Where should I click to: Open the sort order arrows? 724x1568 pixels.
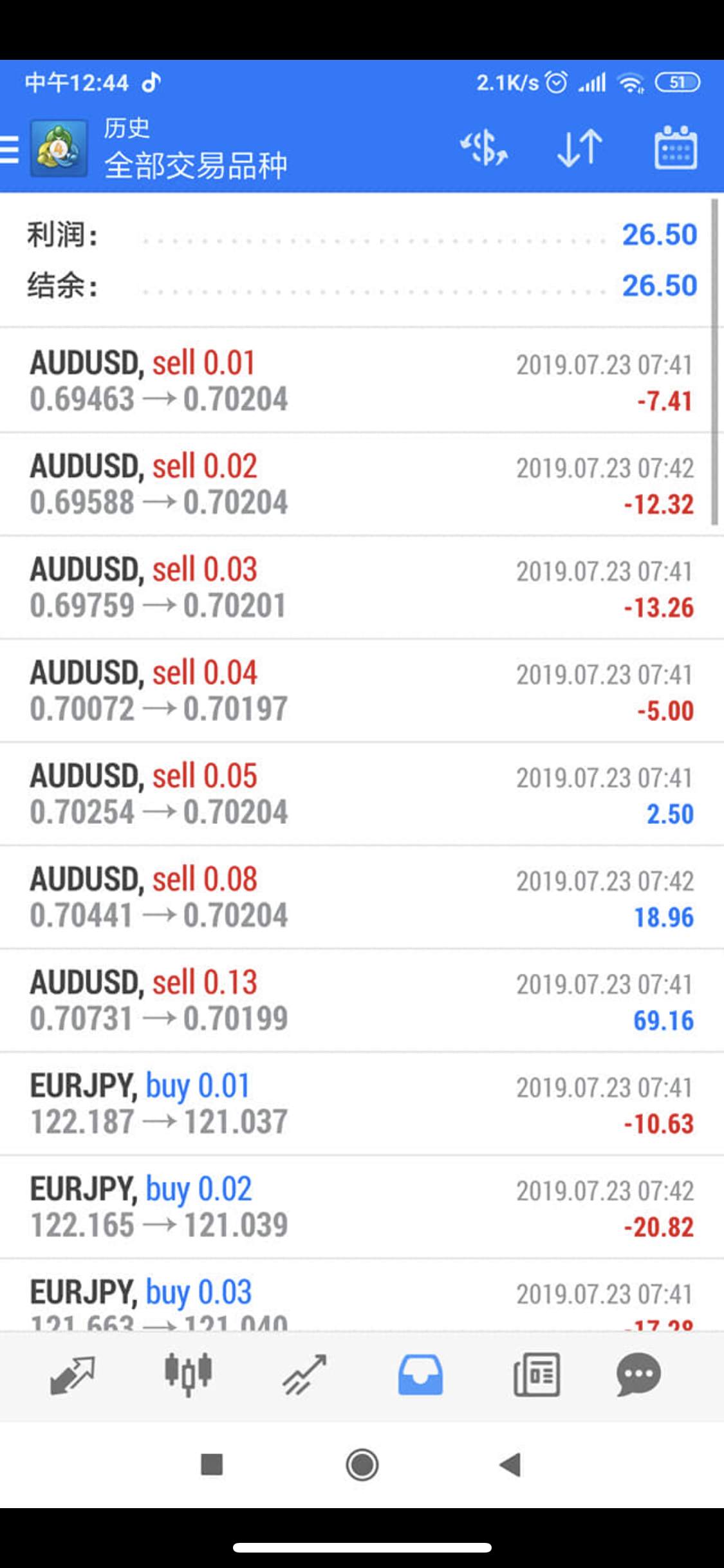coord(580,149)
